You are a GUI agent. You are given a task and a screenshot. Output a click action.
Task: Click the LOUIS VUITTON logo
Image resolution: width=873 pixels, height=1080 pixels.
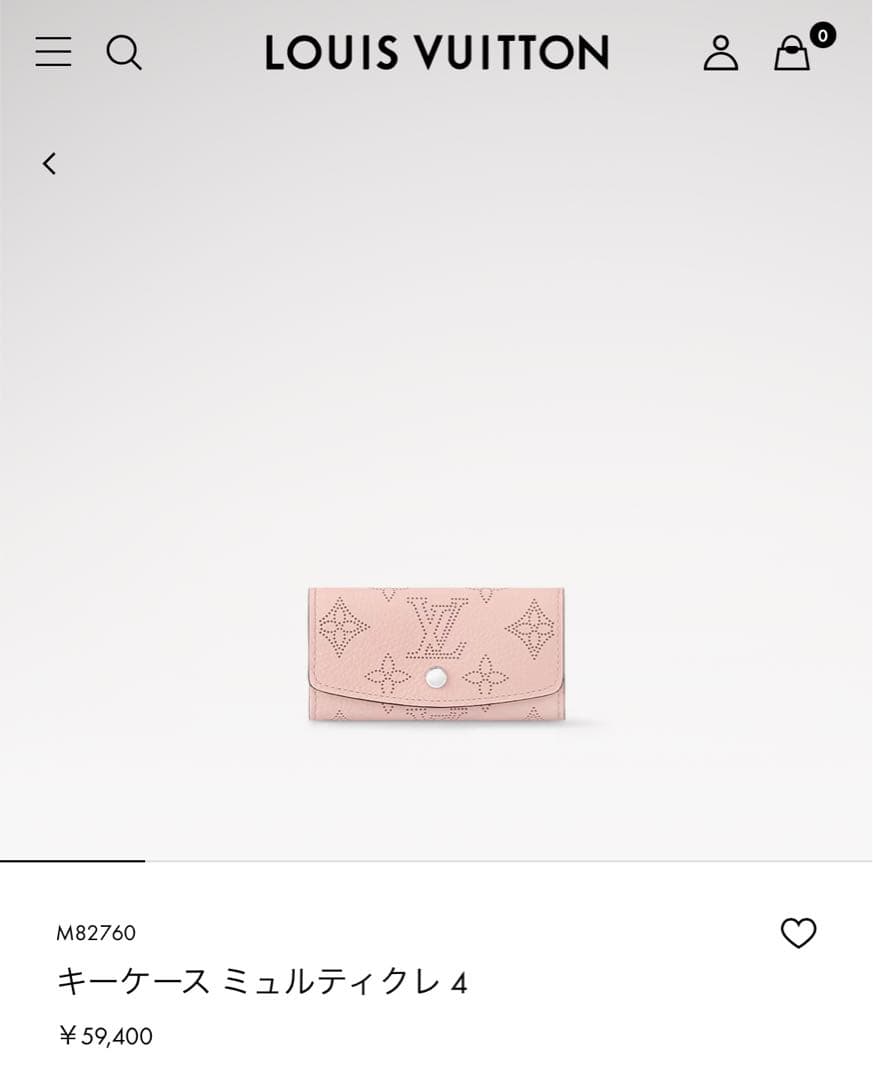pos(436,53)
